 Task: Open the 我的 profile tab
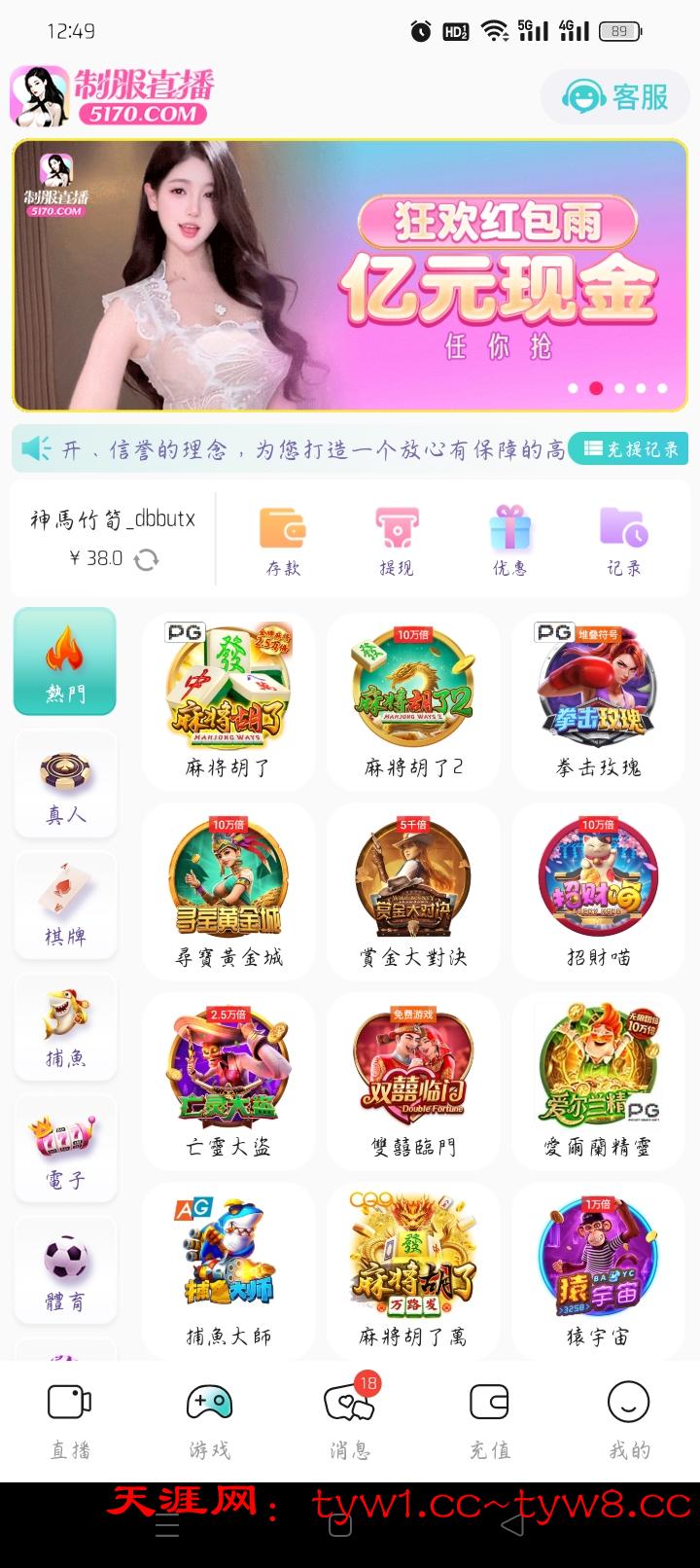tap(629, 1421)
